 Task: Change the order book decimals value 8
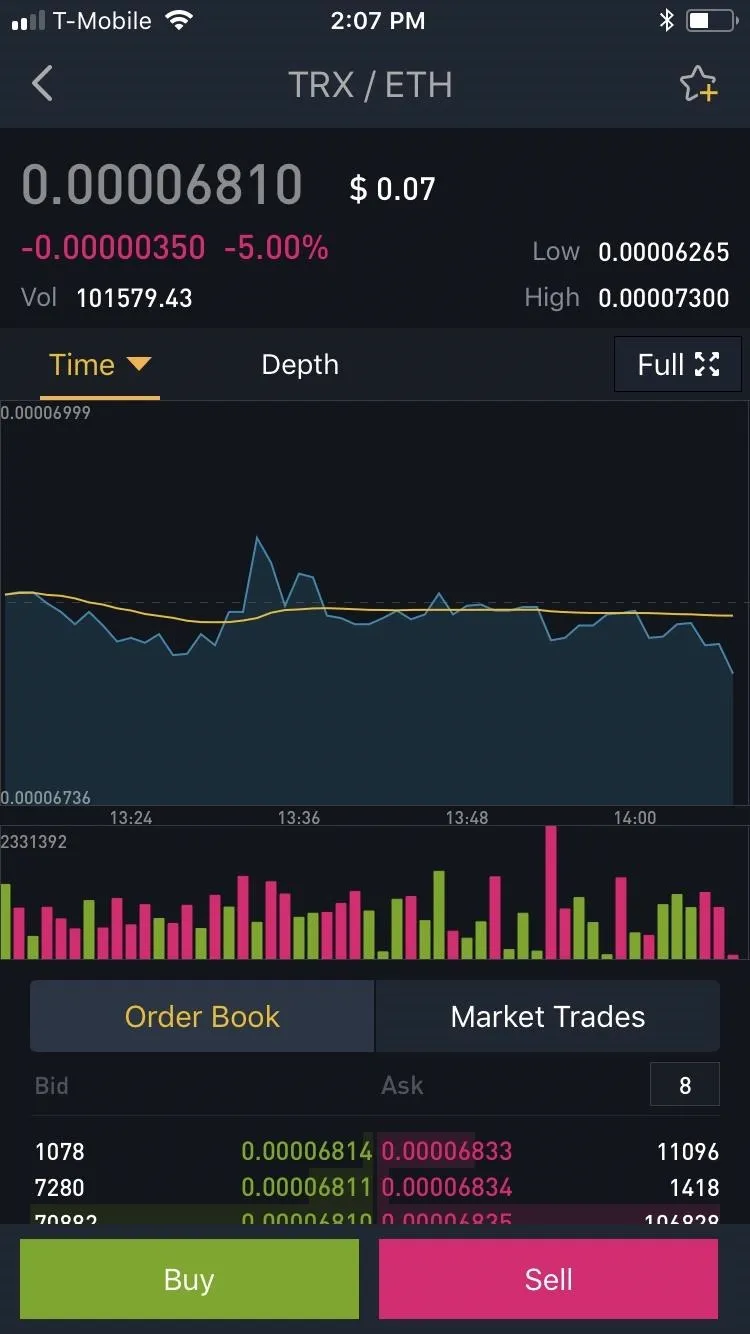pos(685,1085)
